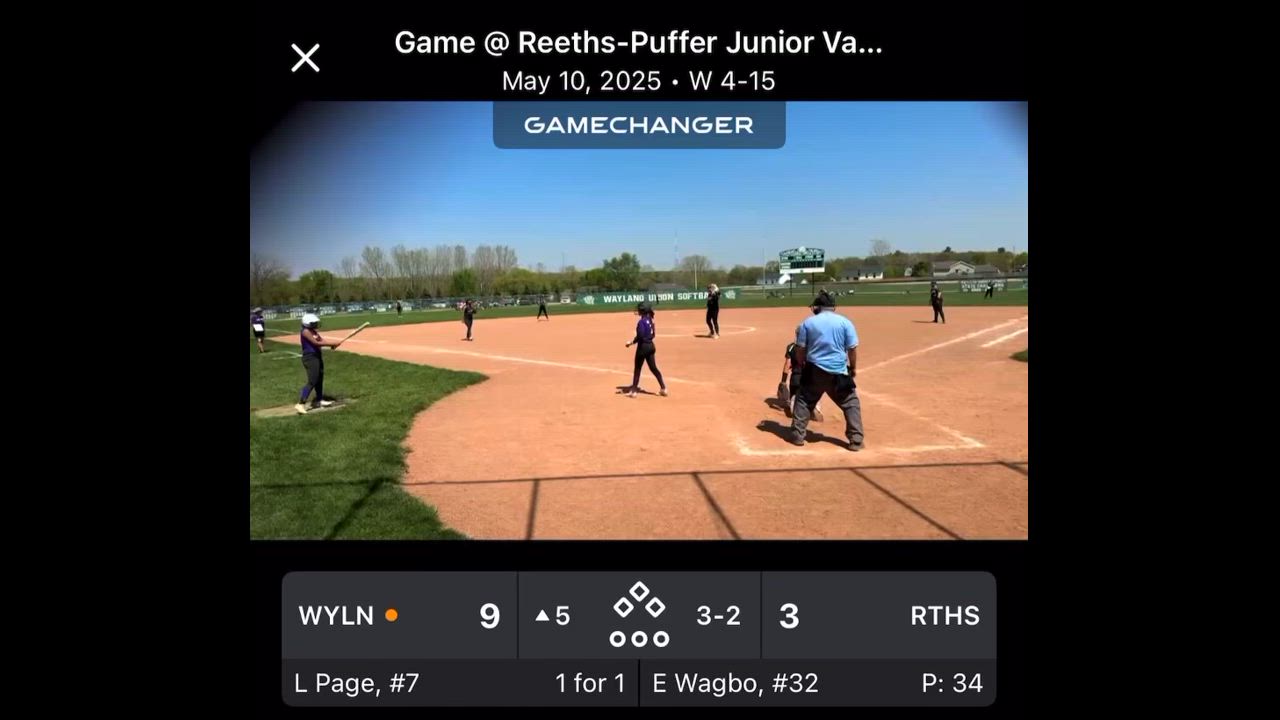Viewport: 1280px width, 720px height.
Task: Close the game video viewer
Action: pyautogui.click(x=305, y=58)
